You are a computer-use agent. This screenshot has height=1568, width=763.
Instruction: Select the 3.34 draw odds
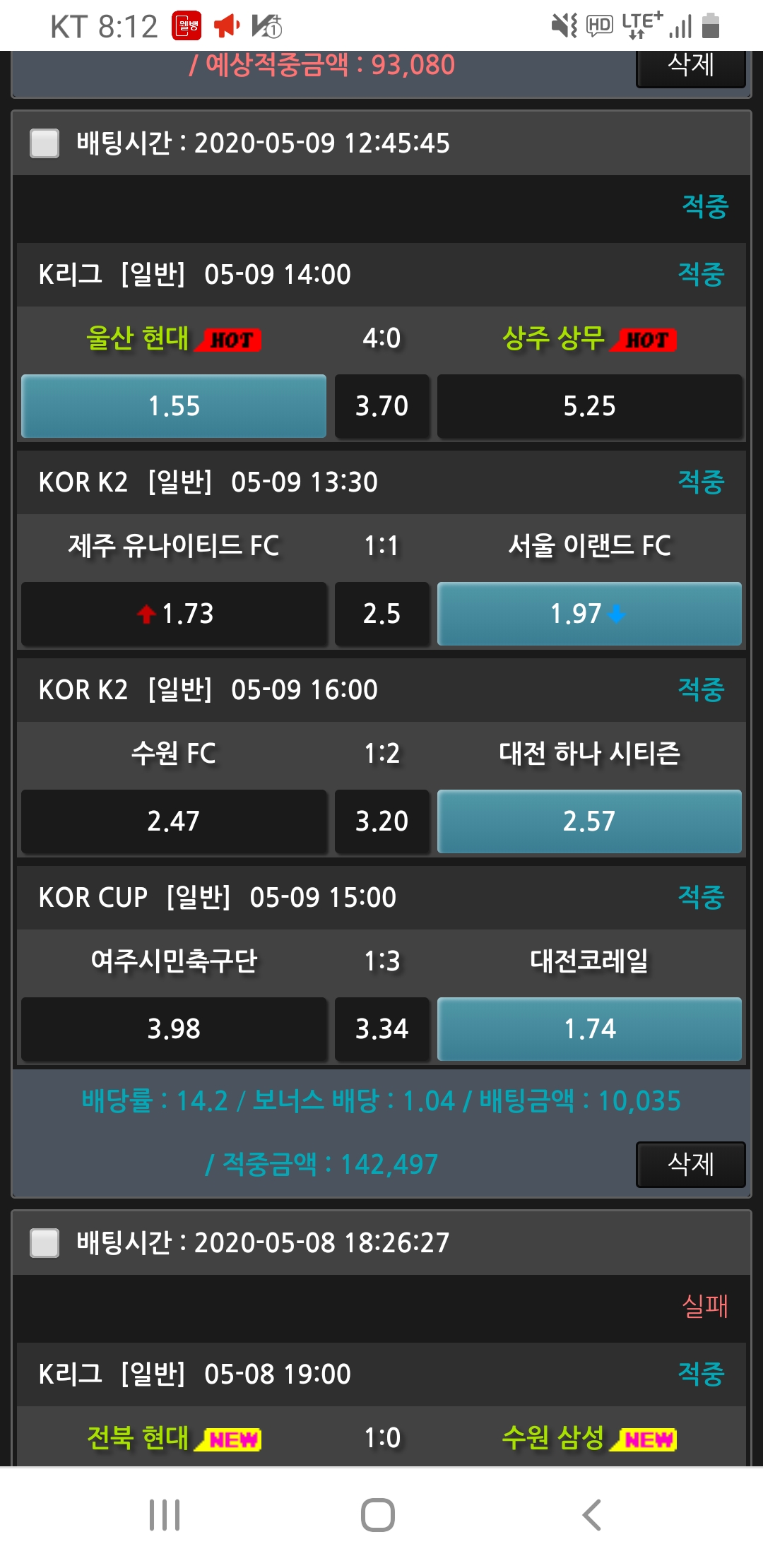381,1029
